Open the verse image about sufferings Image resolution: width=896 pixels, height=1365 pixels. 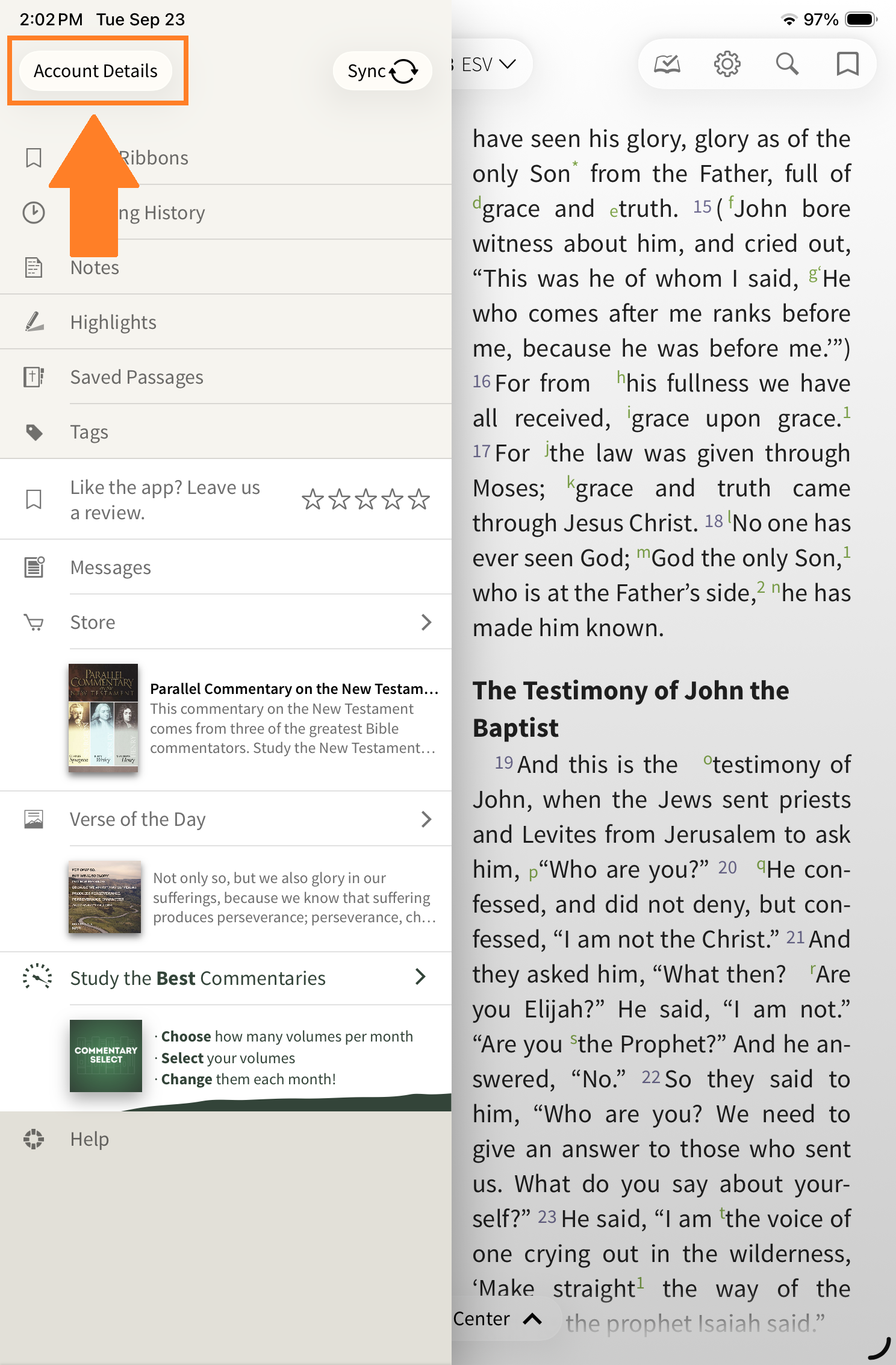click(x=105, y=898)
